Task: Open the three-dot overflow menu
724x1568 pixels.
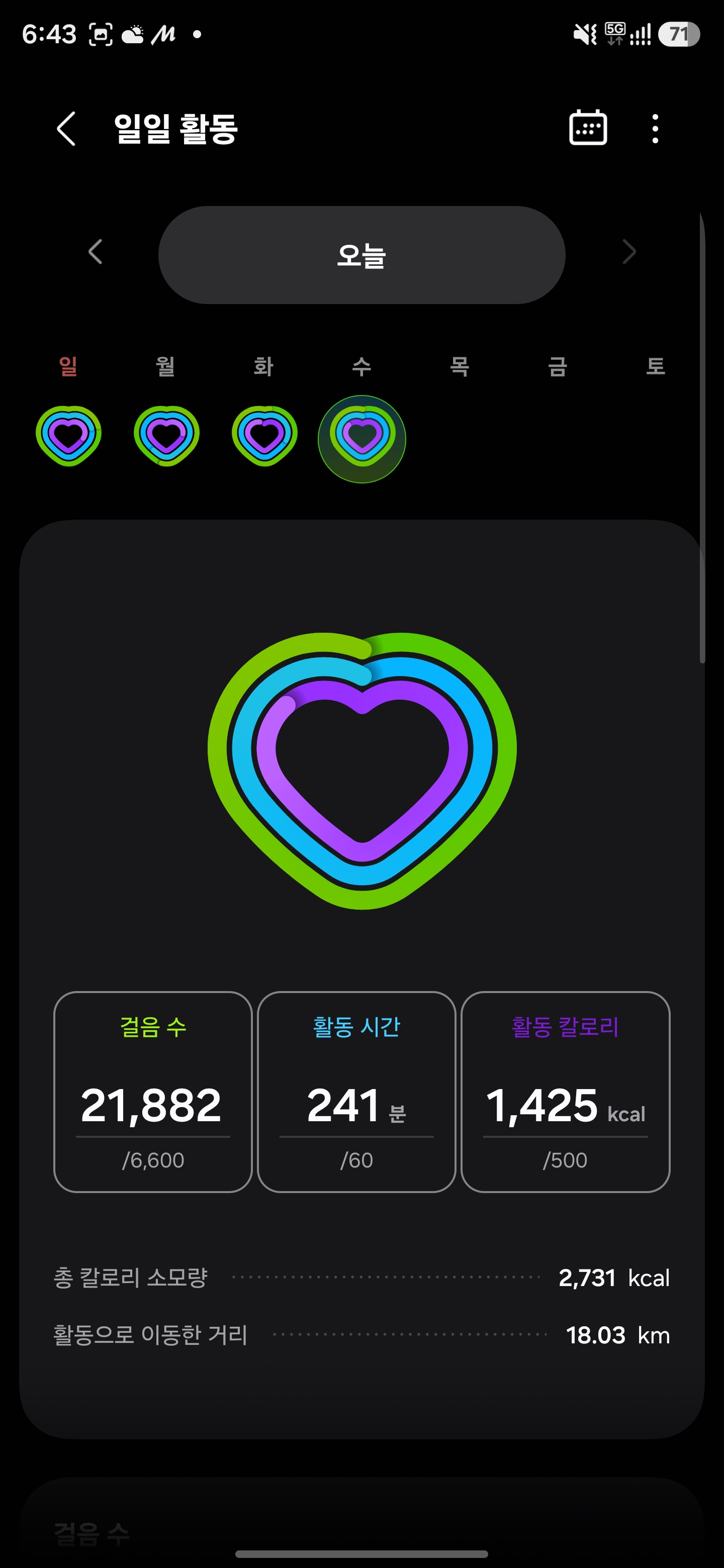Action: [655, 129]
